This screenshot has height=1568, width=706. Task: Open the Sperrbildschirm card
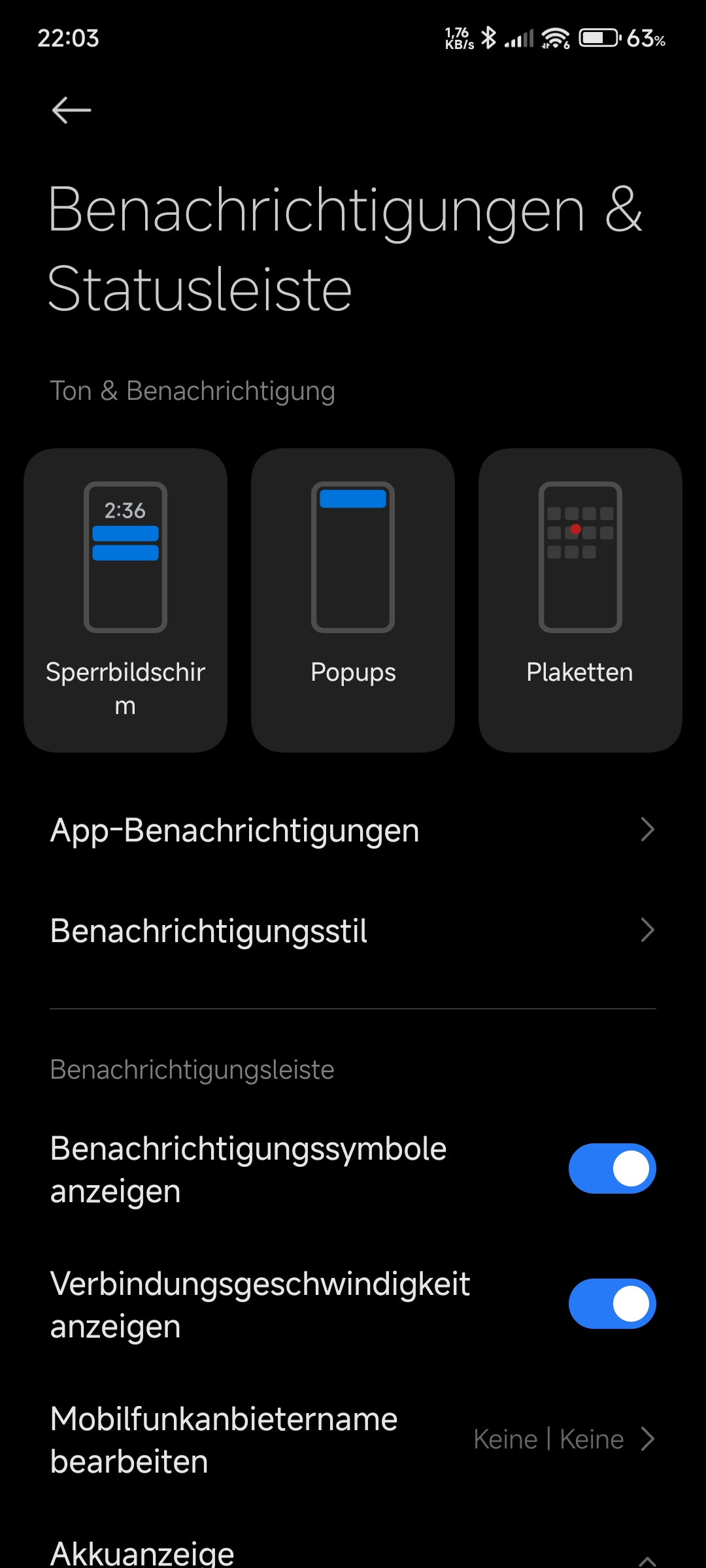click(126, 600)
